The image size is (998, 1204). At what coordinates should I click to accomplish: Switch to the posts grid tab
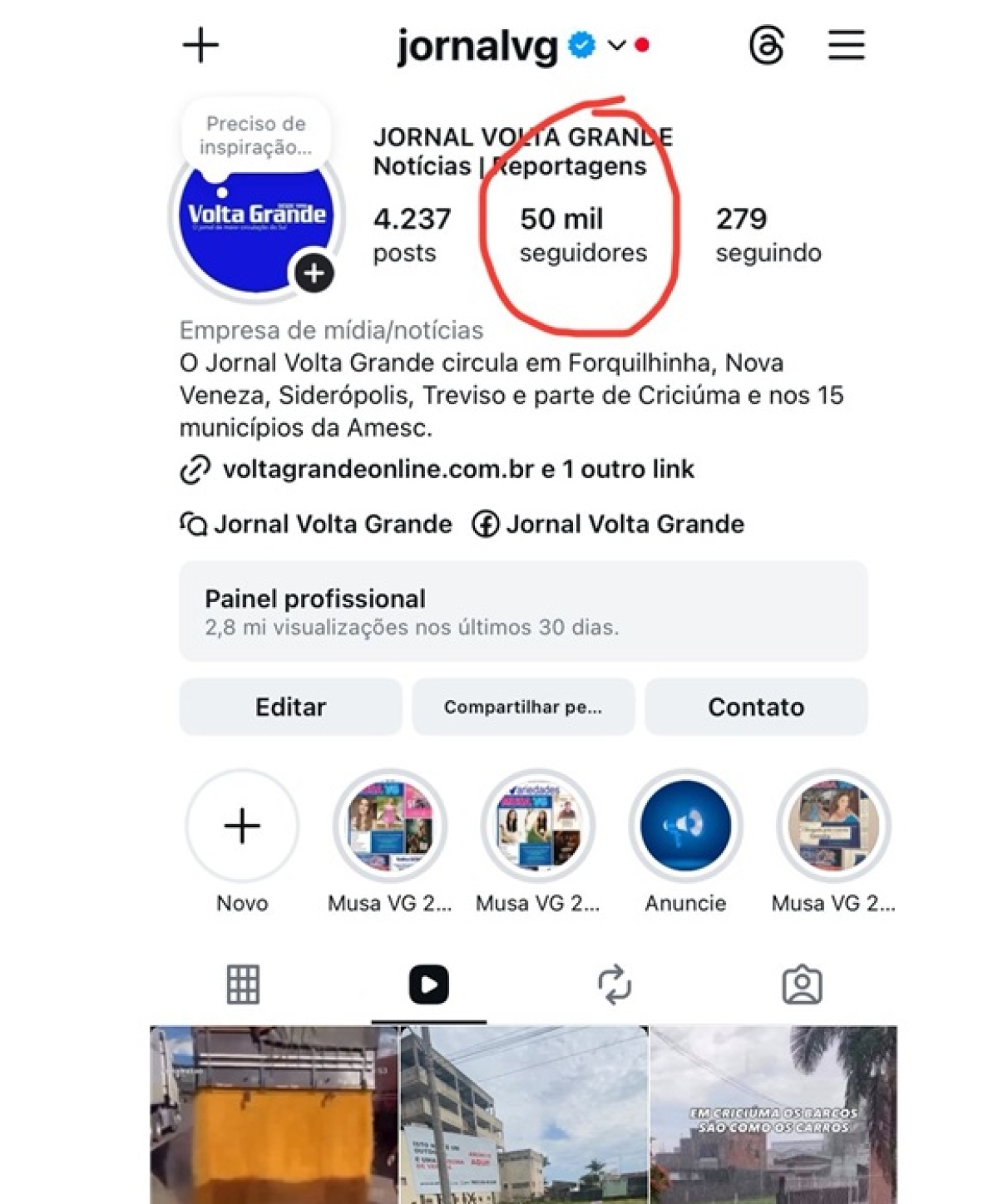[243, 984]
